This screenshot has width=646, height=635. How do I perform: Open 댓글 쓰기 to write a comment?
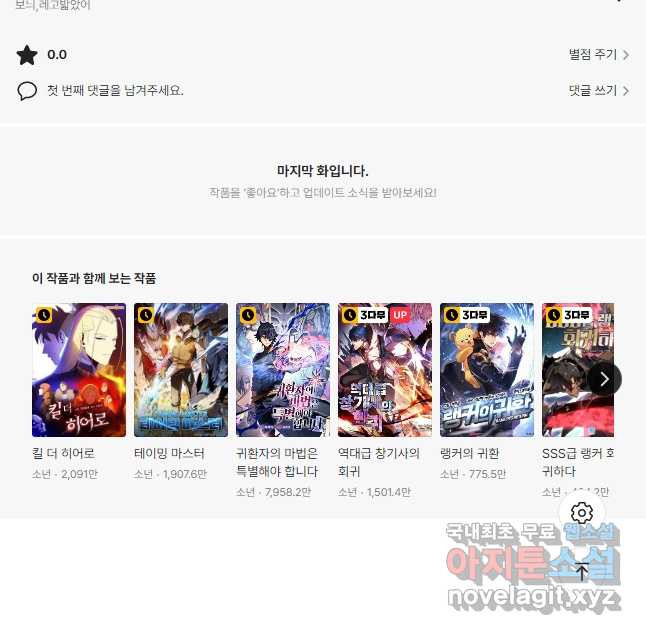point(598,91)
